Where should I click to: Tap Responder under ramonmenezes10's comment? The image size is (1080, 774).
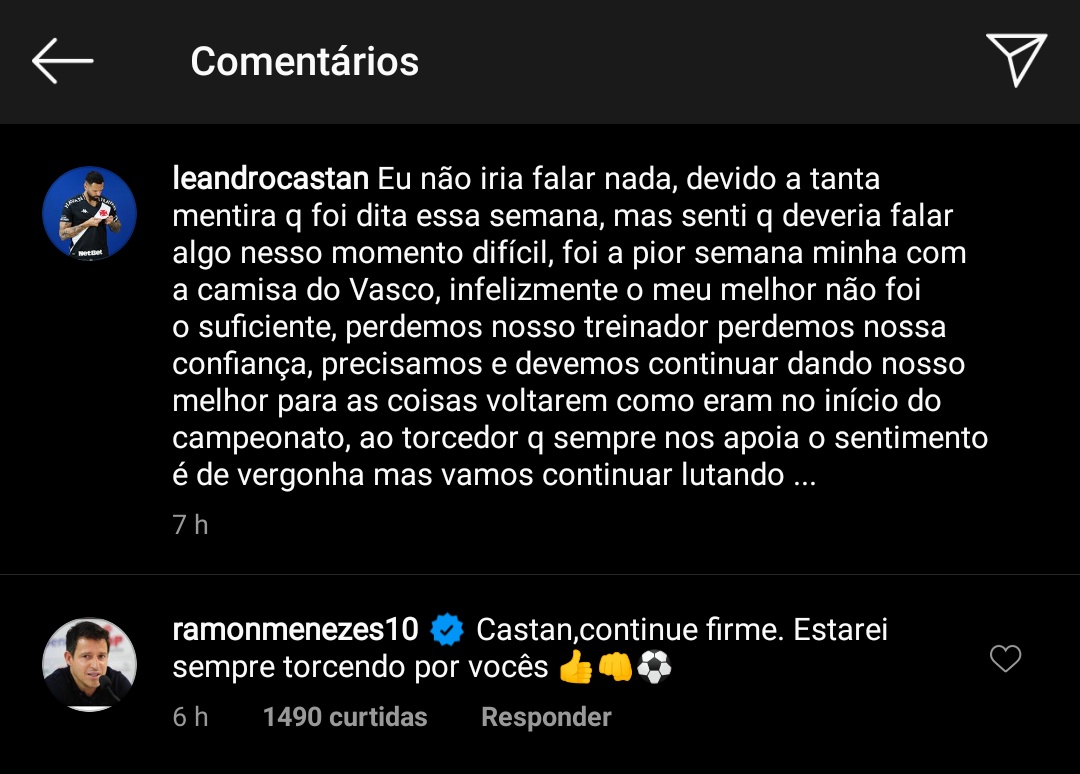(x=545, y=717)
